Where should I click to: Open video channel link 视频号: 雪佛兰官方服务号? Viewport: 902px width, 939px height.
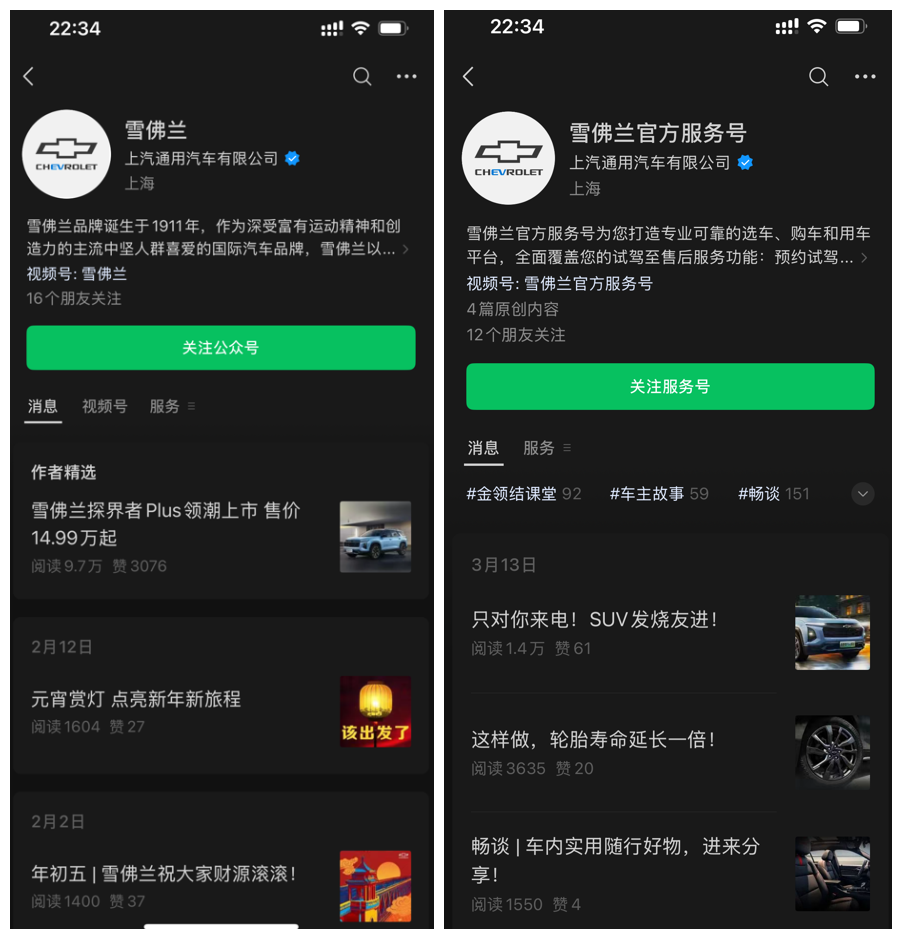559,284
